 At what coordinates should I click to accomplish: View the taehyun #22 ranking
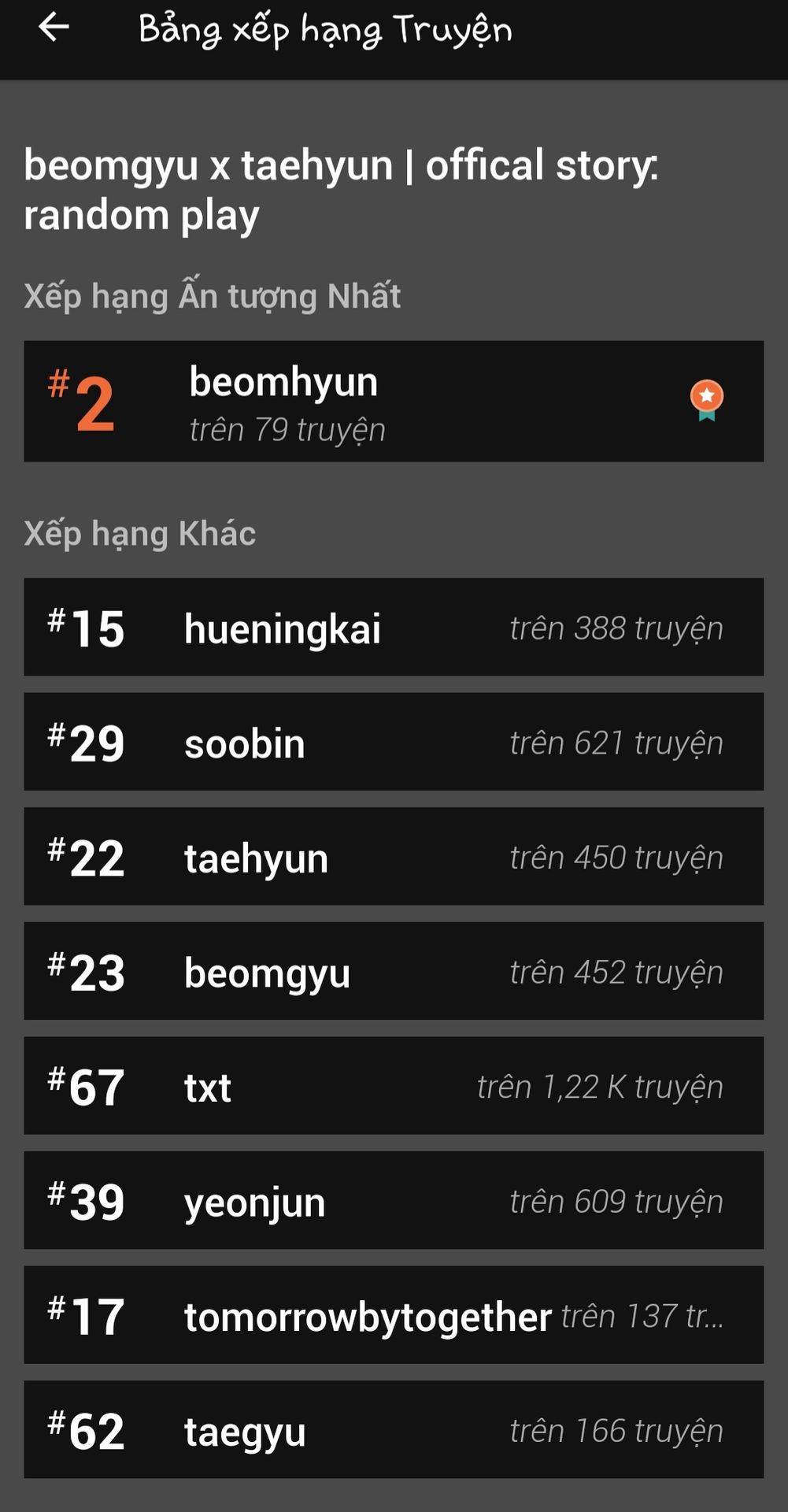(x=394, y=857)
